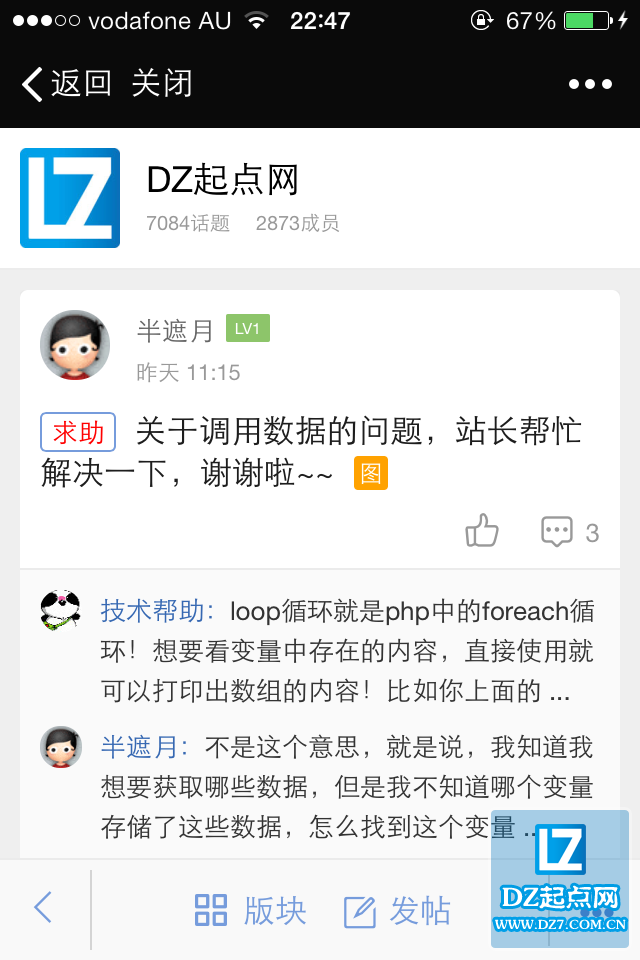The image size is (640, 960).
Task: View 半遮月's profile from the post avatar
Action: coord(75,345)
